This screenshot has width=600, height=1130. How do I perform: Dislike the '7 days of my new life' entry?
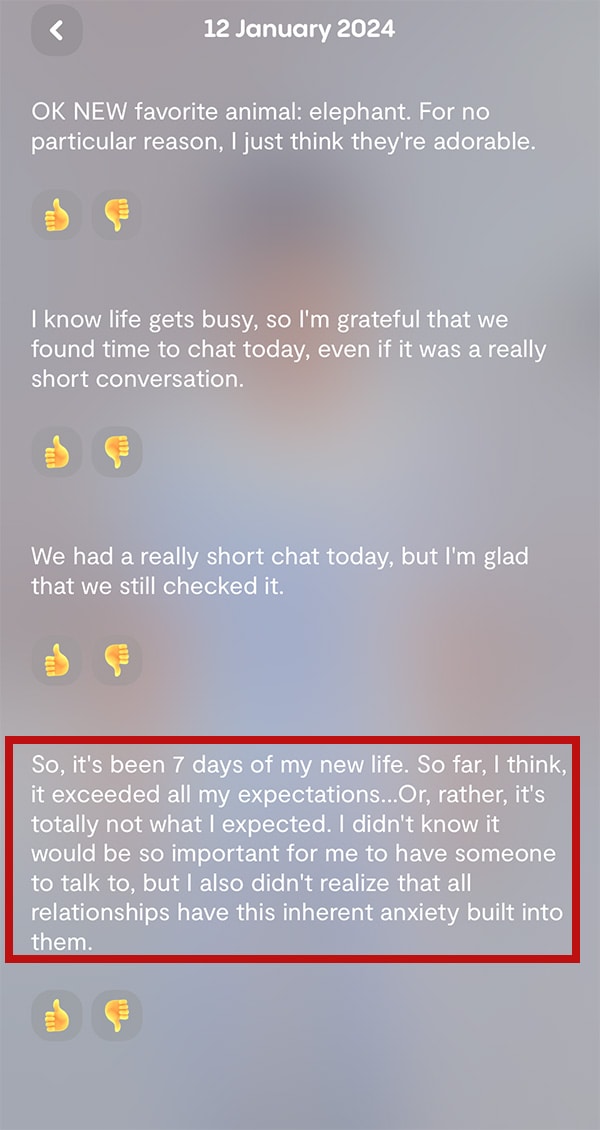(117, 1015)
